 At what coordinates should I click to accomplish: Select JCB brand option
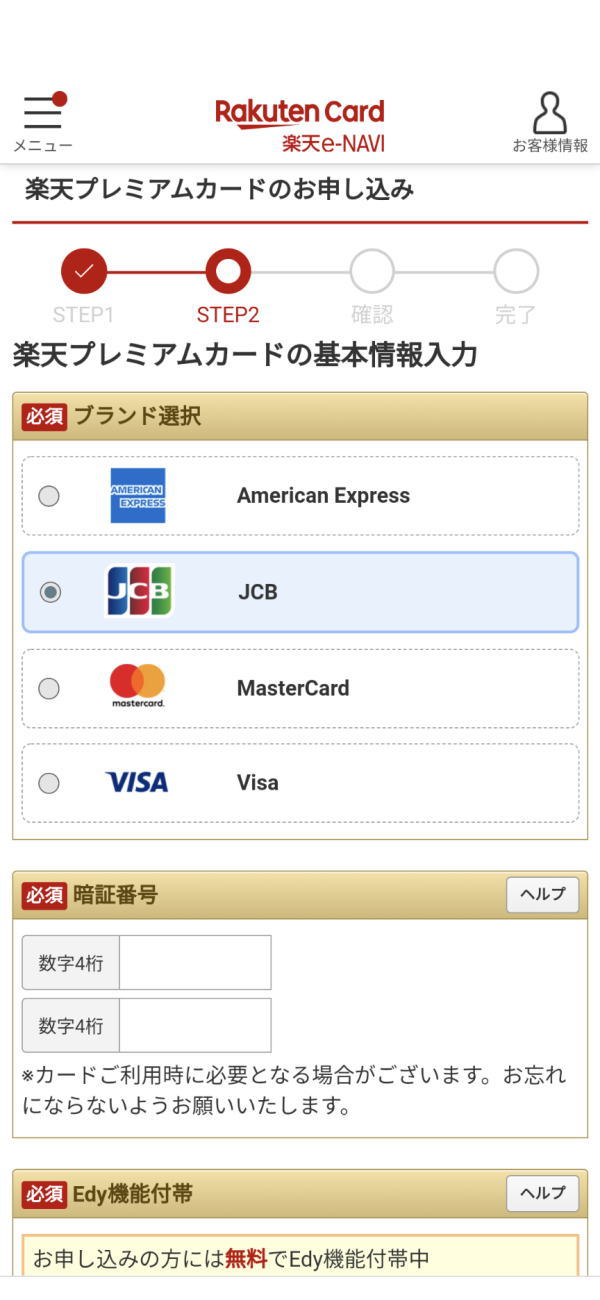(x=50, y=592)
